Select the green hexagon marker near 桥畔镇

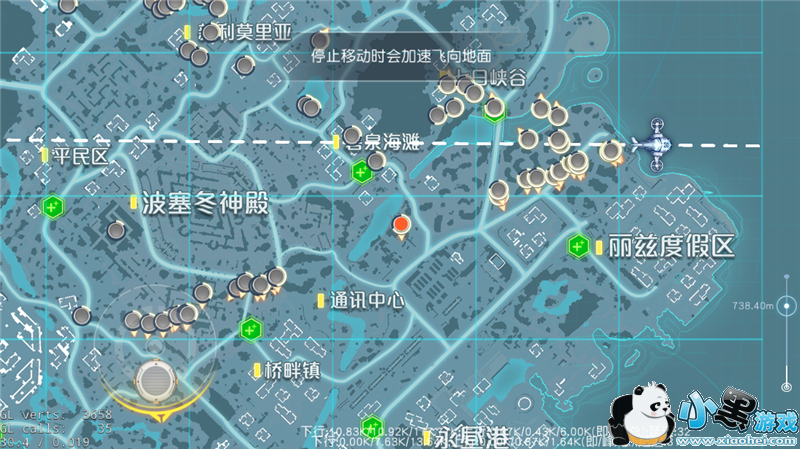tap(251, 330)
